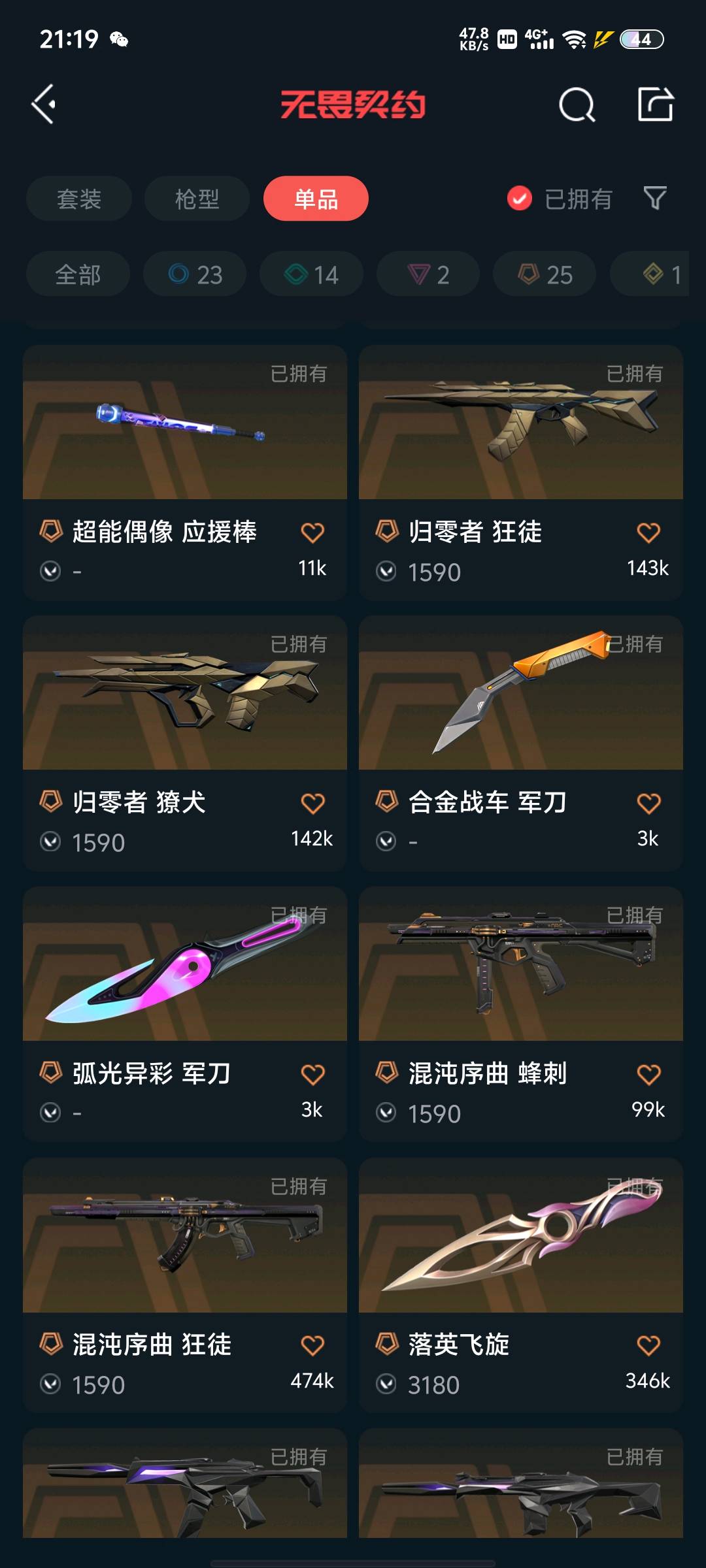
Task: Go back using the top-left arrow
Action: [x=44, y=104]
